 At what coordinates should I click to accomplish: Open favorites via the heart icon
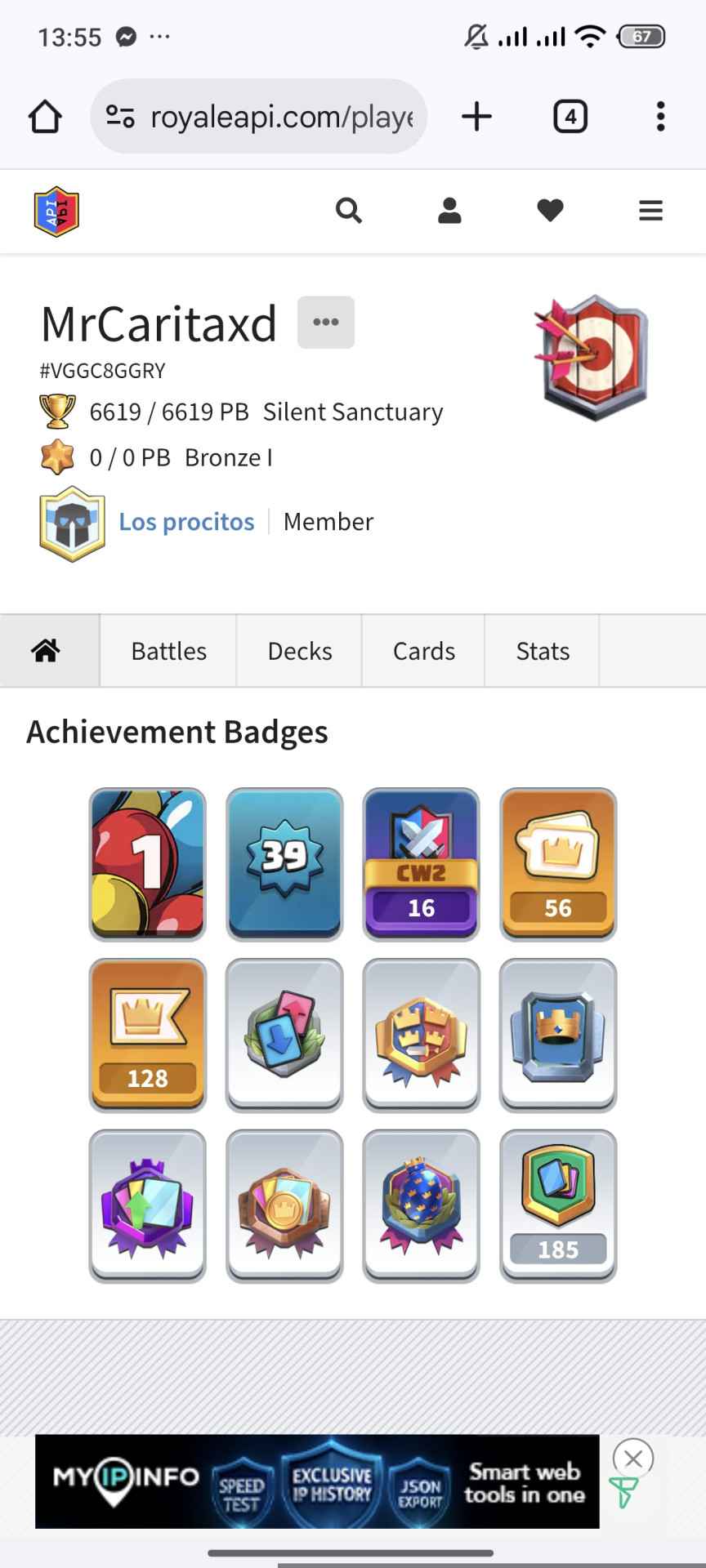pos(550,211)
